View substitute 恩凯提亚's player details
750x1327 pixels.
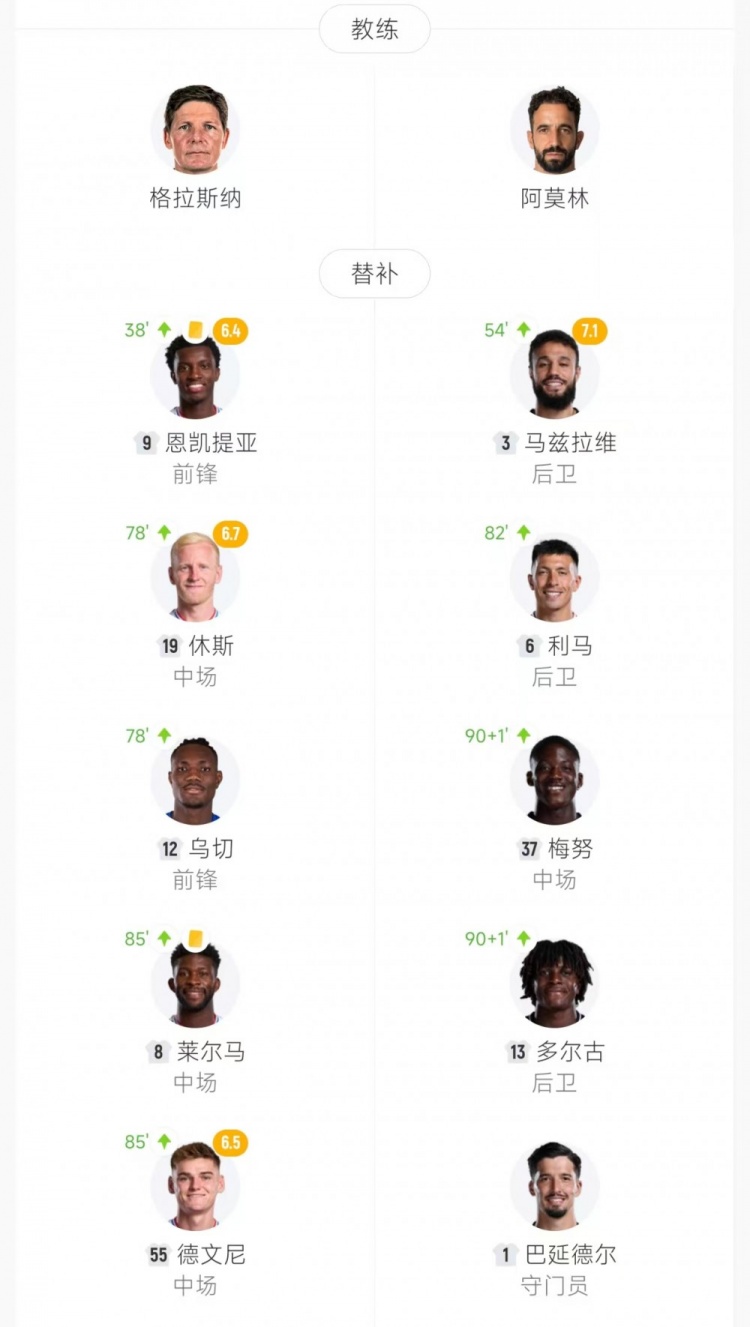pyautogui.click(x=195, y=376)
